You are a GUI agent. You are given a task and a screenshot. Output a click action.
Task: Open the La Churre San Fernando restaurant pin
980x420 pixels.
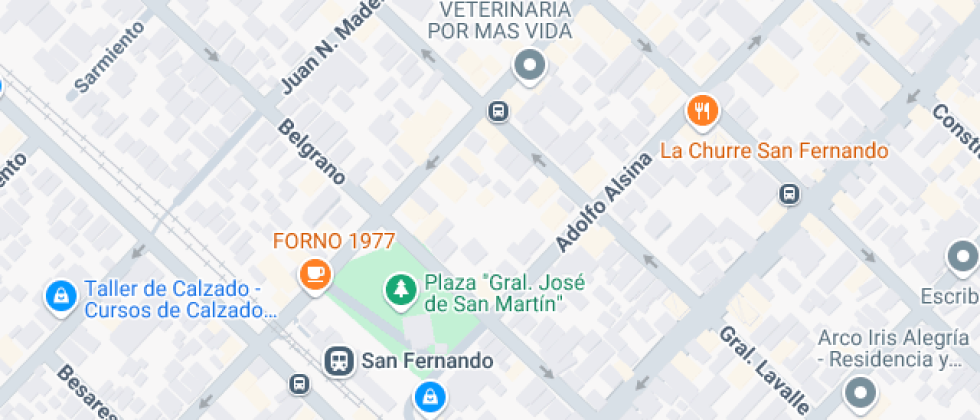pyautogui.click(x=704, y=110)
